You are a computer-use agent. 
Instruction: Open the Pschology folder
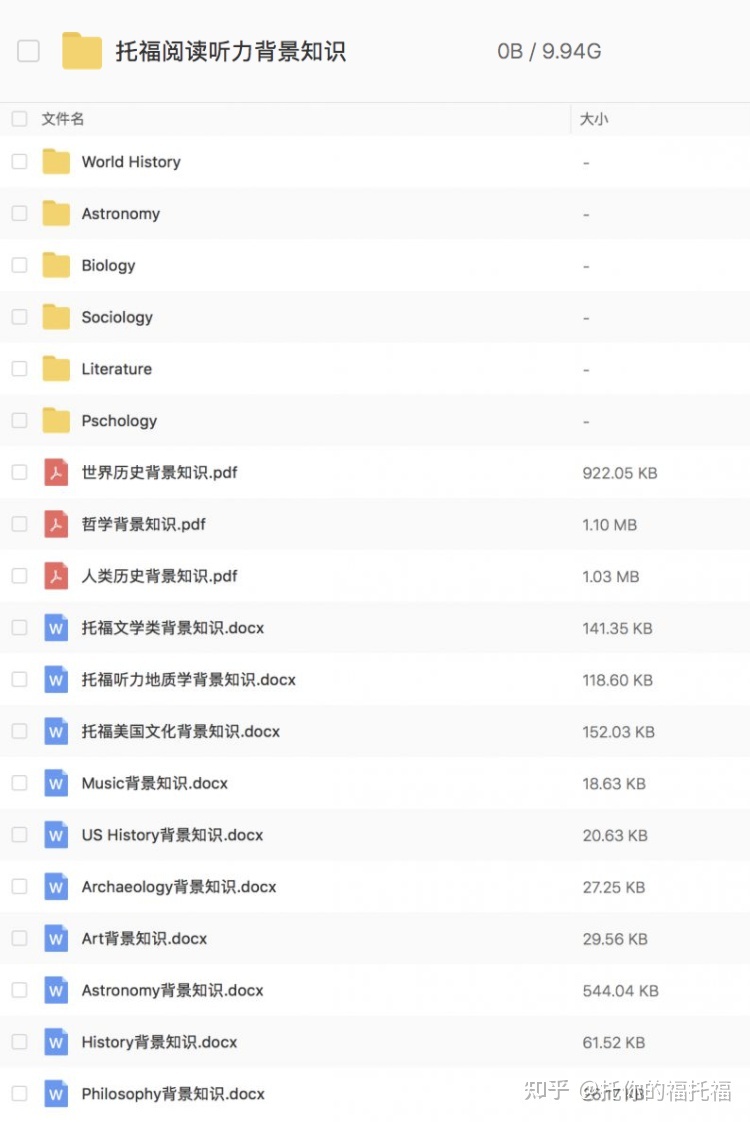pos(119,421)
